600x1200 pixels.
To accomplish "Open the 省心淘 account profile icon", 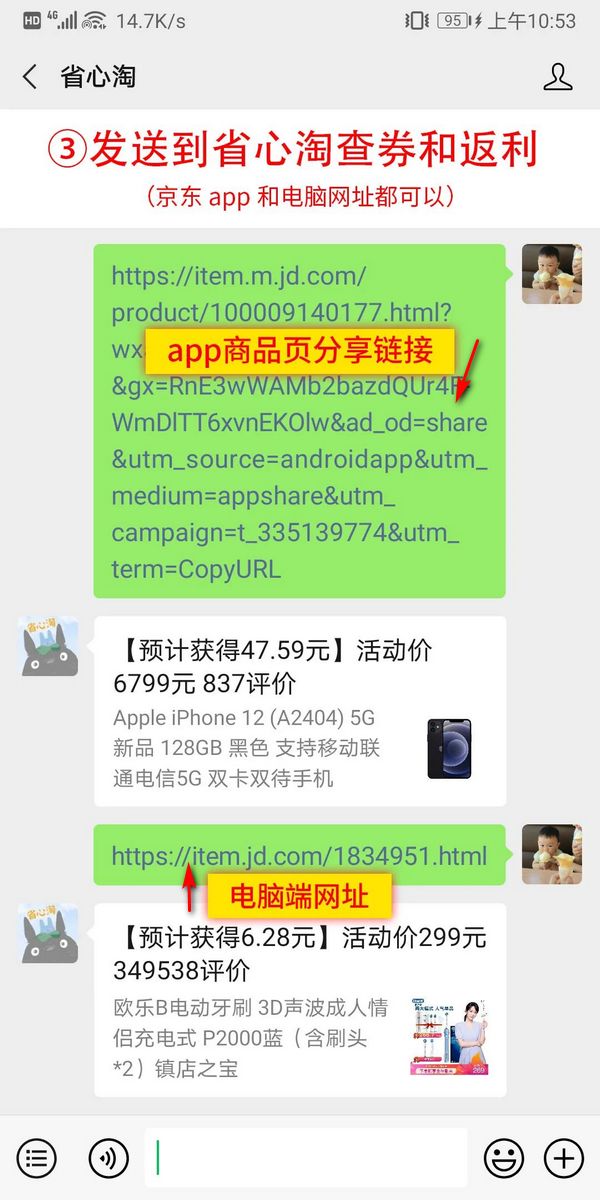I will pyautogui.click(x=557, y=77).
